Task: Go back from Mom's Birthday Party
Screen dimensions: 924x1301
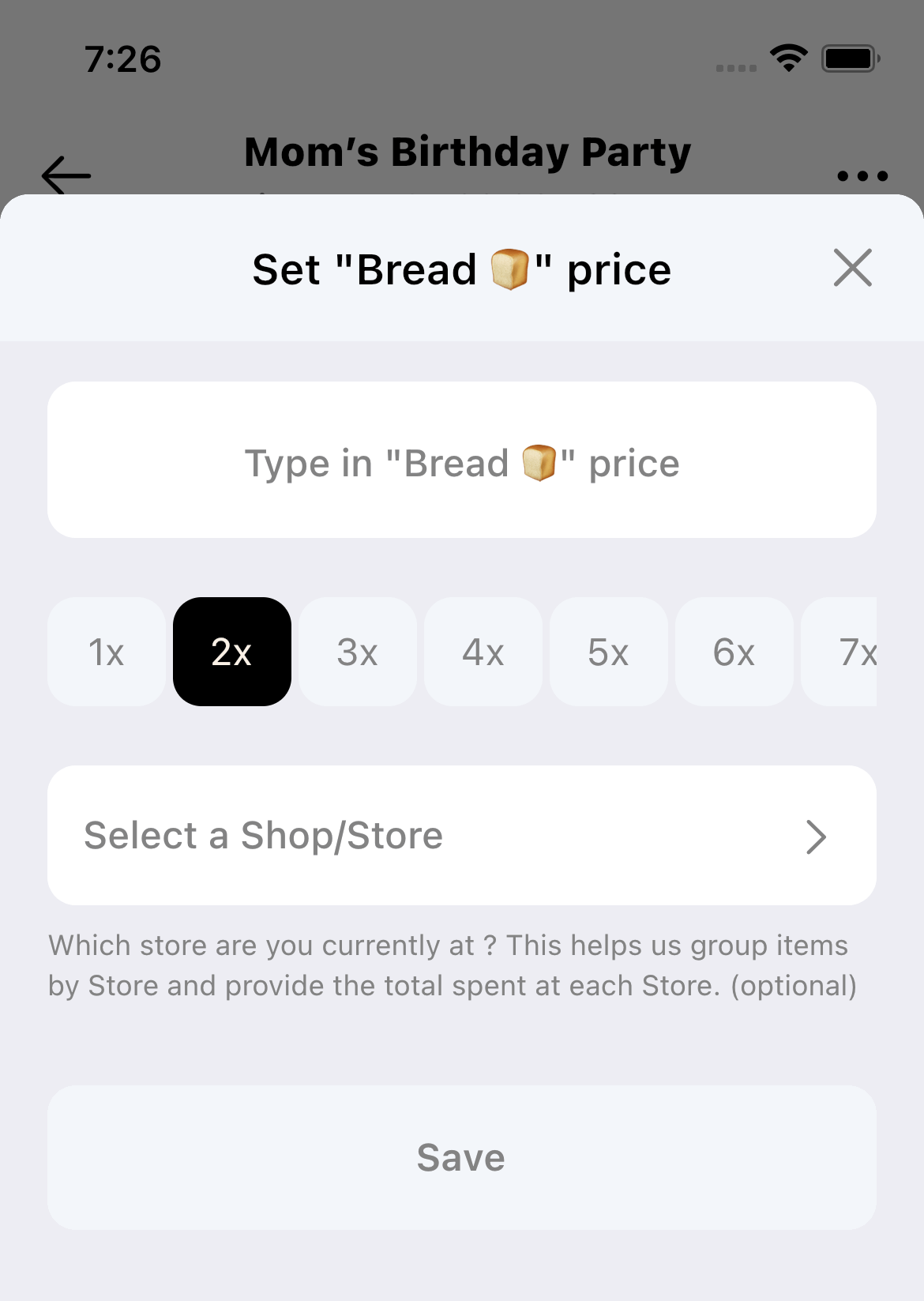Action: point(66,175)
